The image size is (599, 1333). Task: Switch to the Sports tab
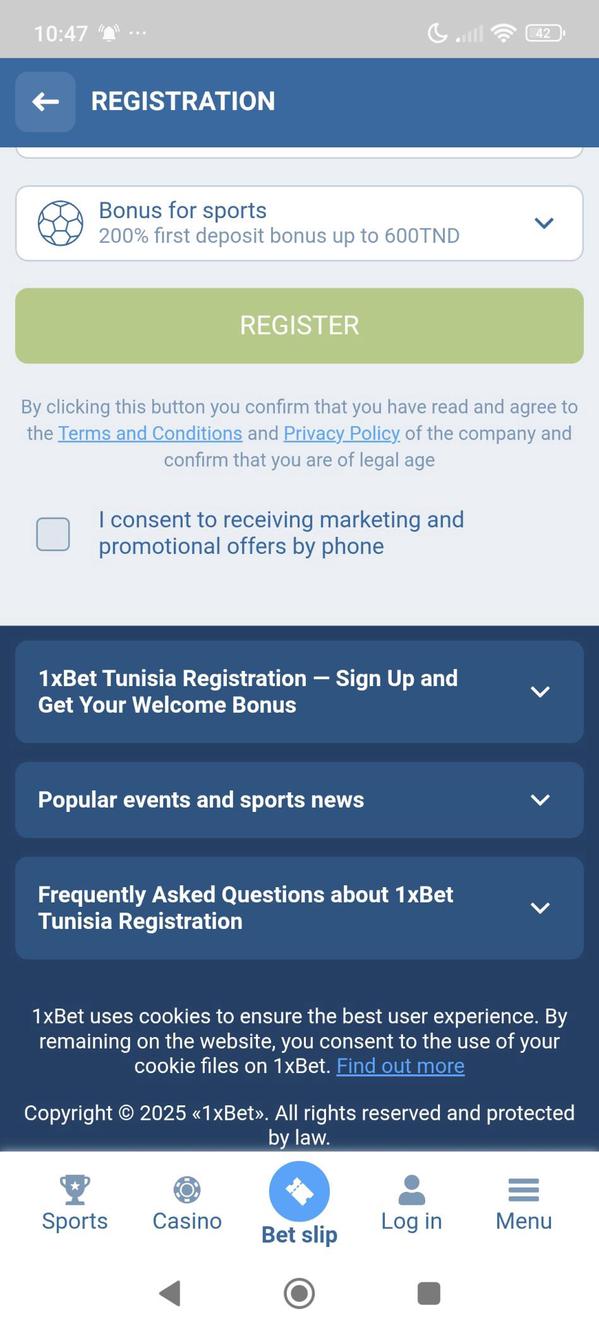(75, 1204)
